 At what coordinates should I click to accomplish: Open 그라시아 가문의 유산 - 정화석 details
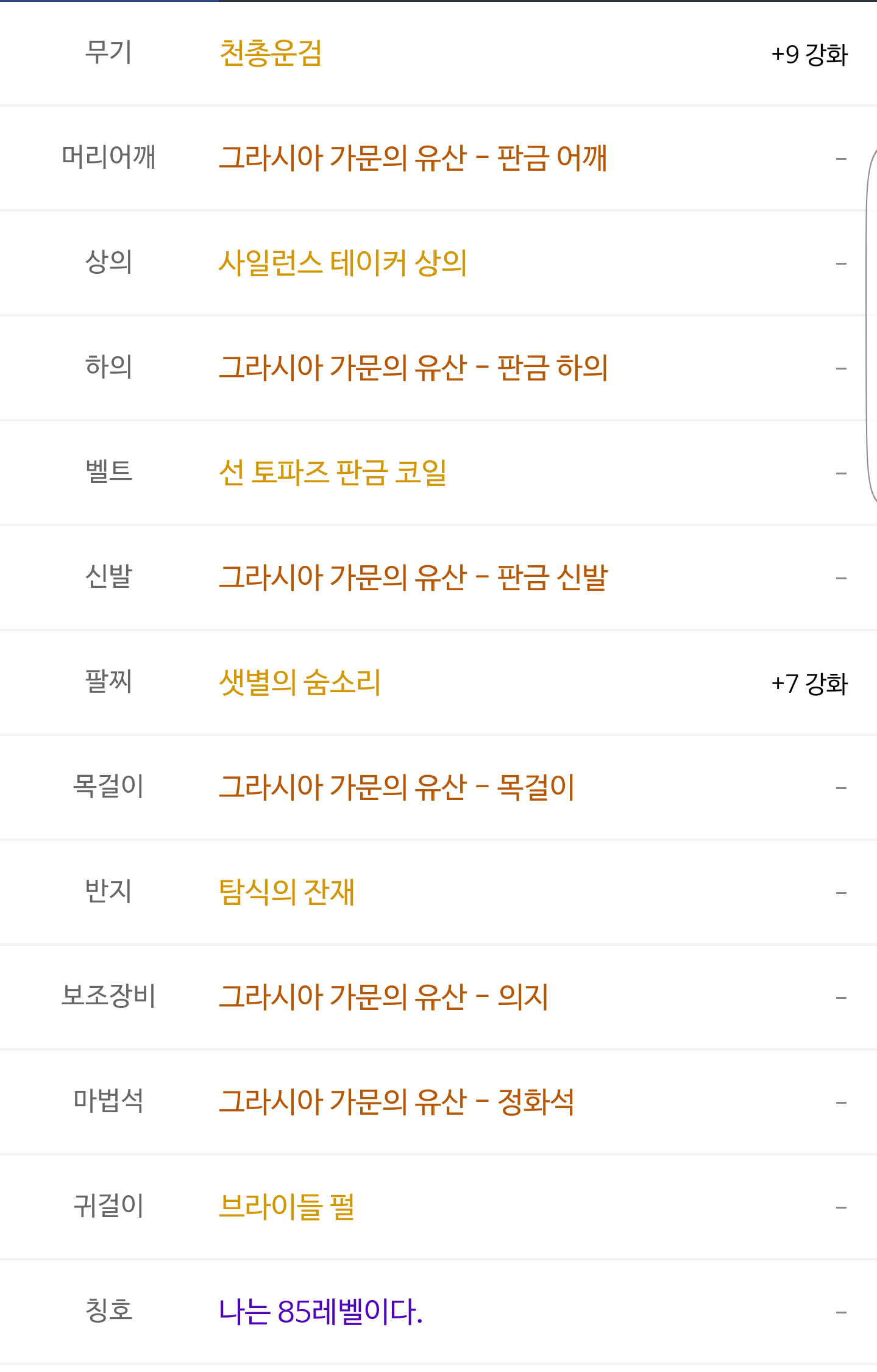click(x=396, y=1102)
